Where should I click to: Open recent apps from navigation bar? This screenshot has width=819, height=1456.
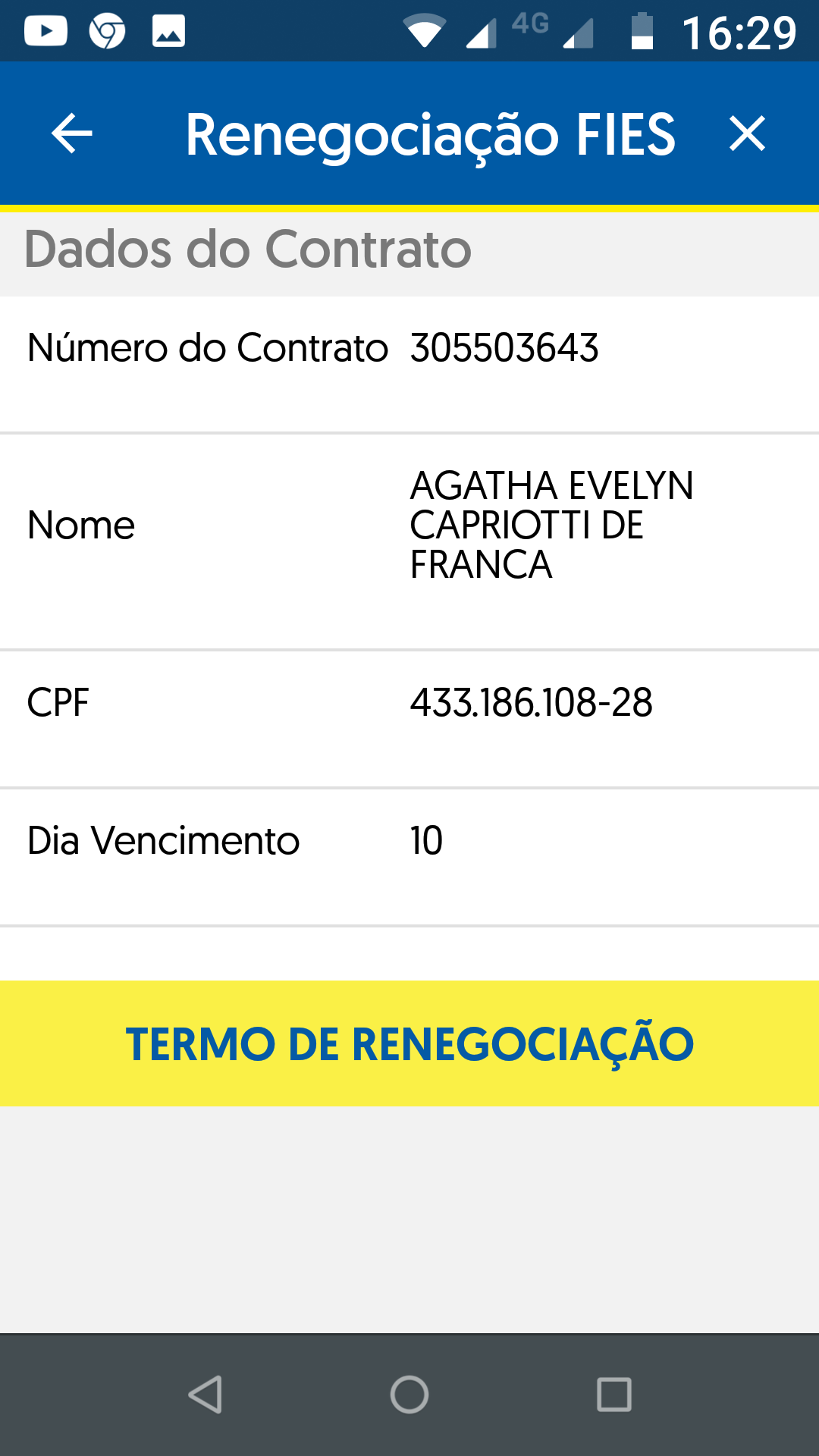click(614, 1395)
